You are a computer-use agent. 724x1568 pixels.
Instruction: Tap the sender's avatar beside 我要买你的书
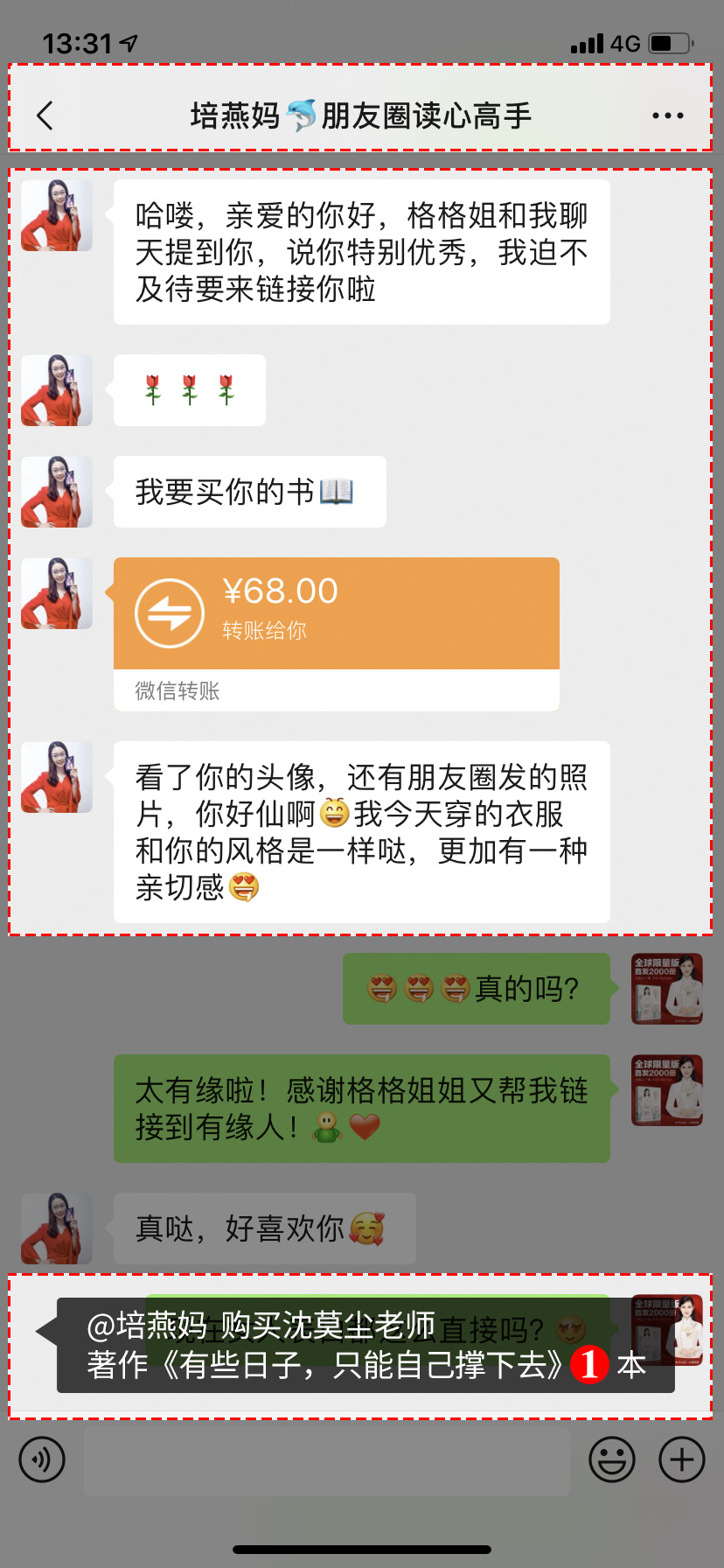[57, 492]
